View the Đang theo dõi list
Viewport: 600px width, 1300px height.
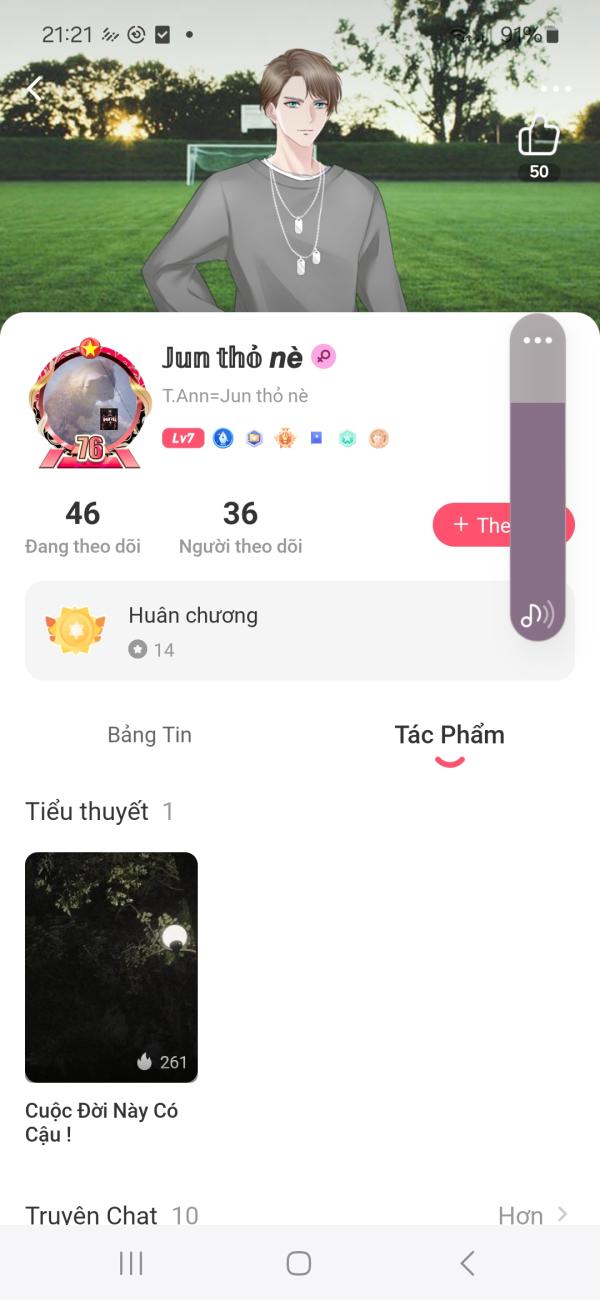(x=83, y=527)
